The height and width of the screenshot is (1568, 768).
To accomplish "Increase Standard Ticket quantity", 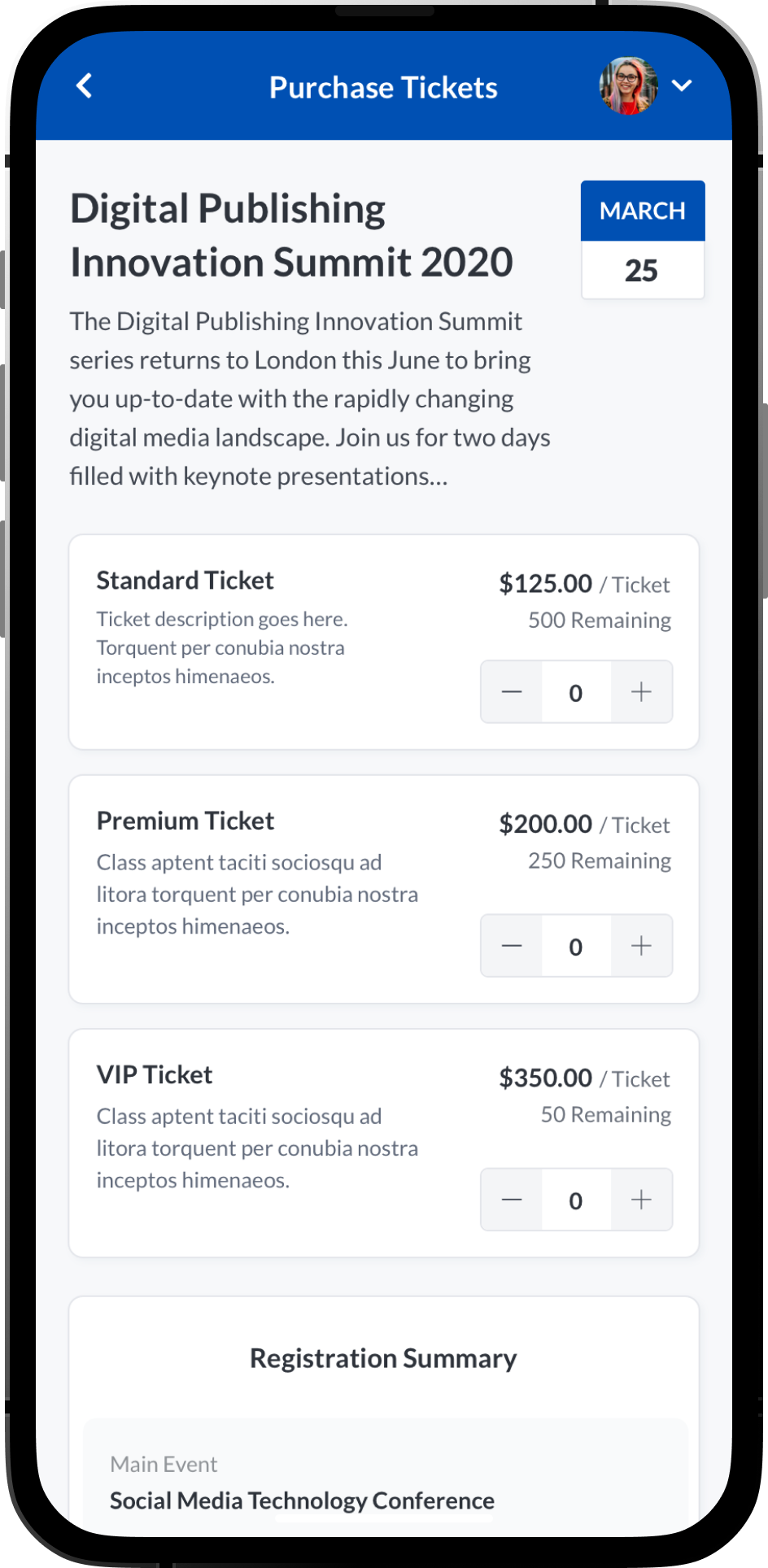I will point(641,692).
